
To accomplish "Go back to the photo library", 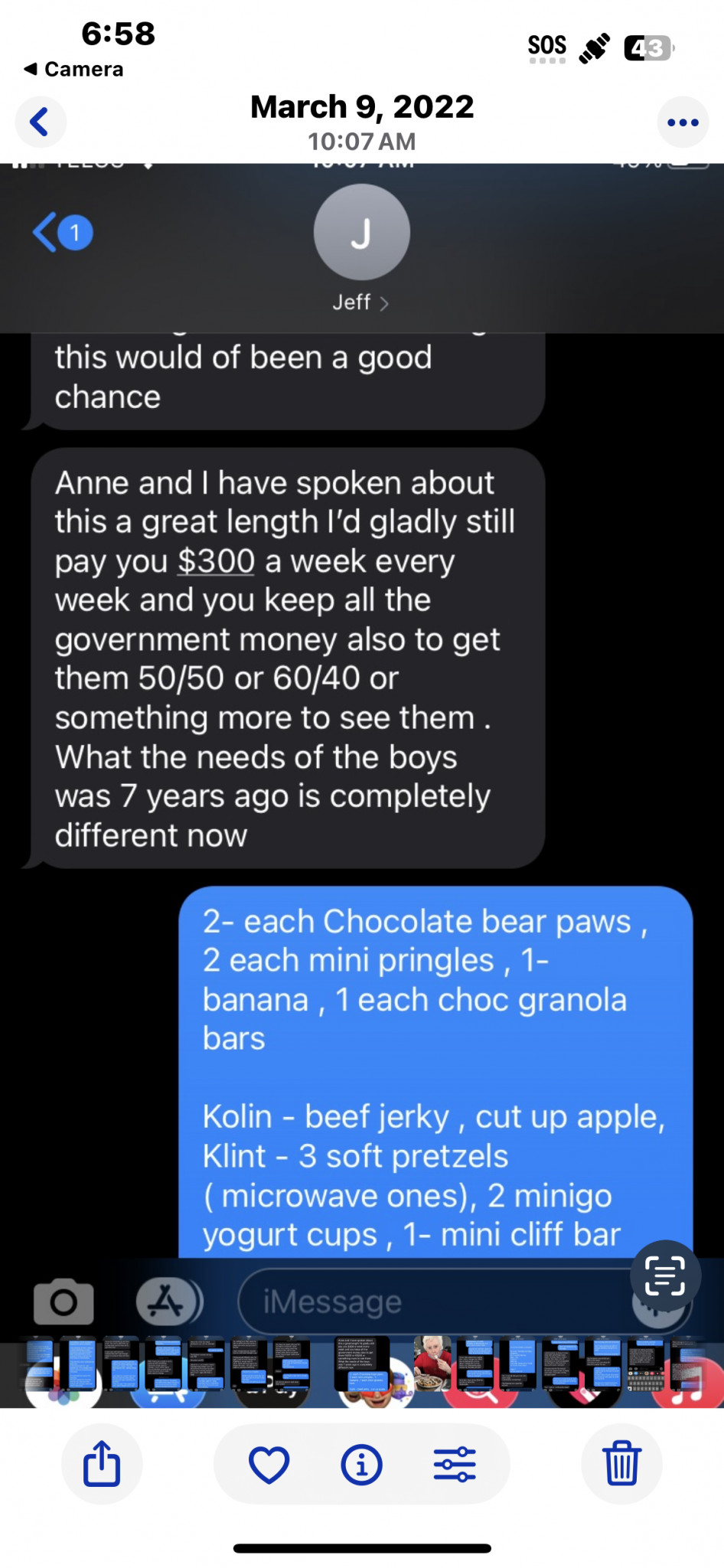I will coord(40,122).
